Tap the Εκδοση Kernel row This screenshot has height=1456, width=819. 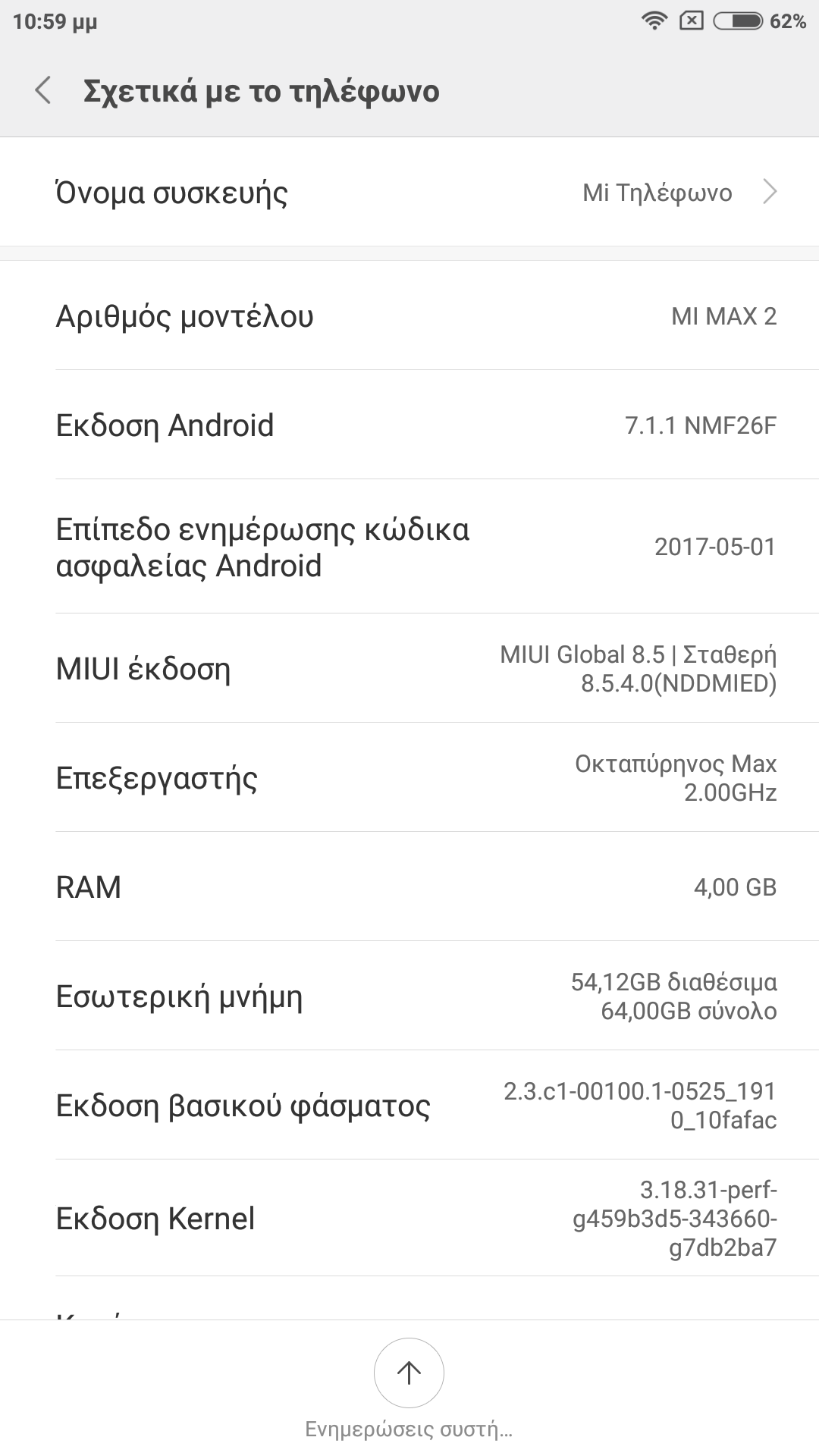click(409, 1219)
